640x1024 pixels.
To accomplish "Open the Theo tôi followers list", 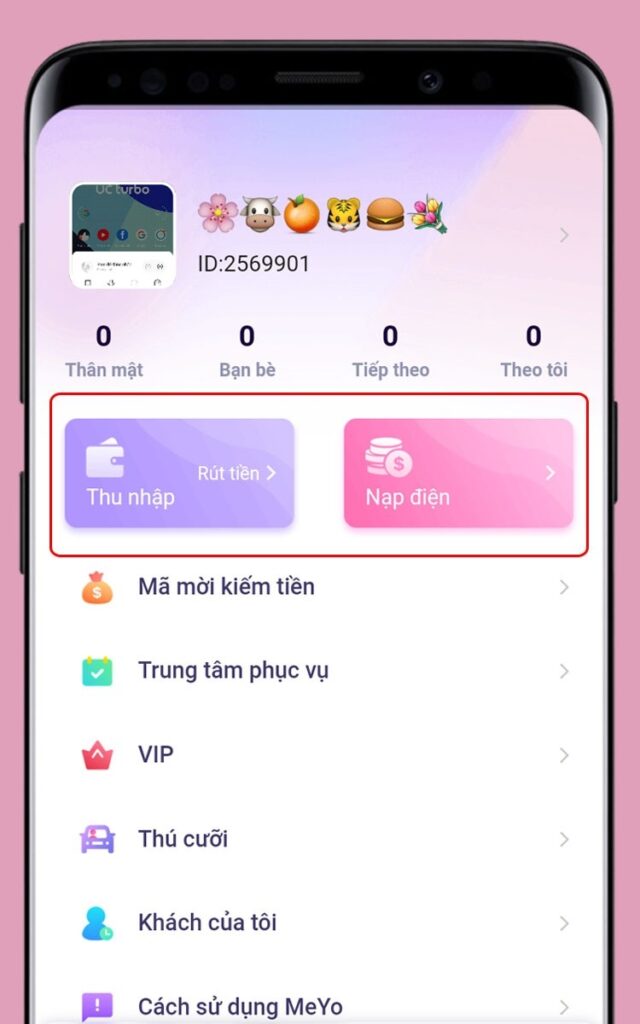I will pos(533,351).
